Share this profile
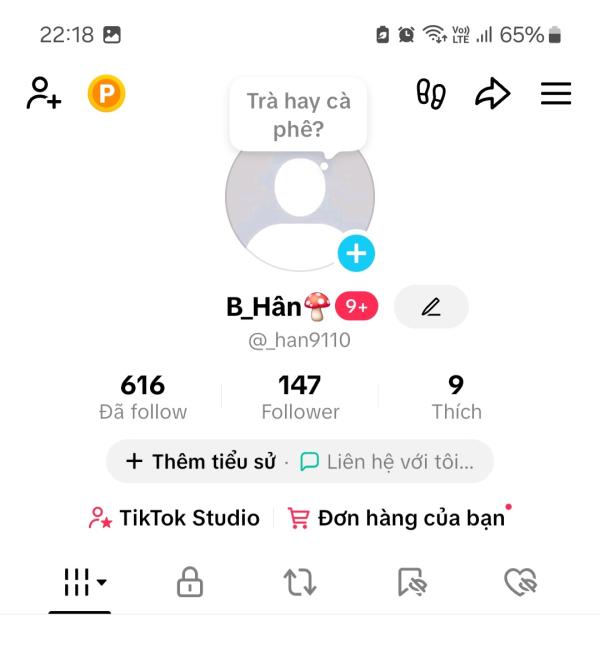This screenshot has height=651, width=600. 492,94
